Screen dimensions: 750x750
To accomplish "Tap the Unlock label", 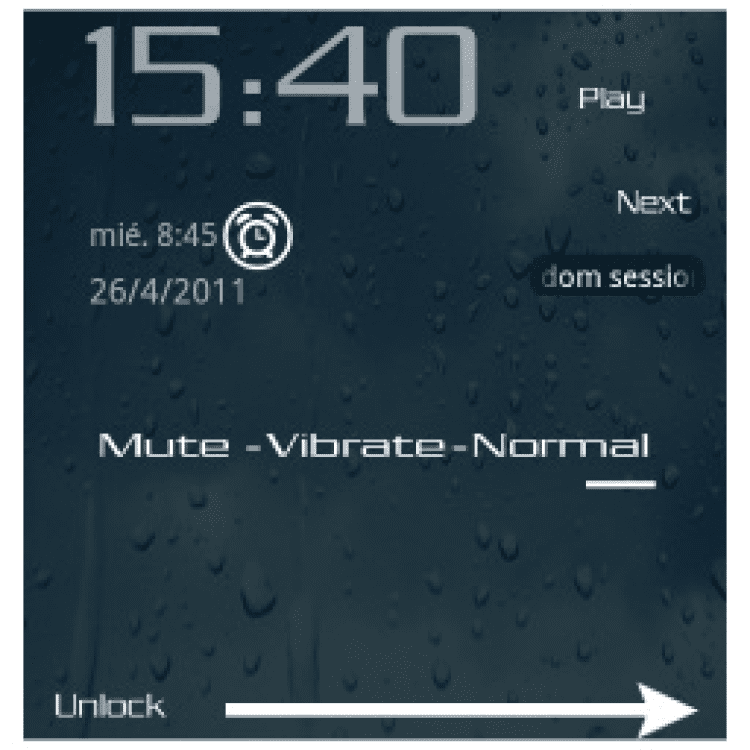I will (109, 707).
